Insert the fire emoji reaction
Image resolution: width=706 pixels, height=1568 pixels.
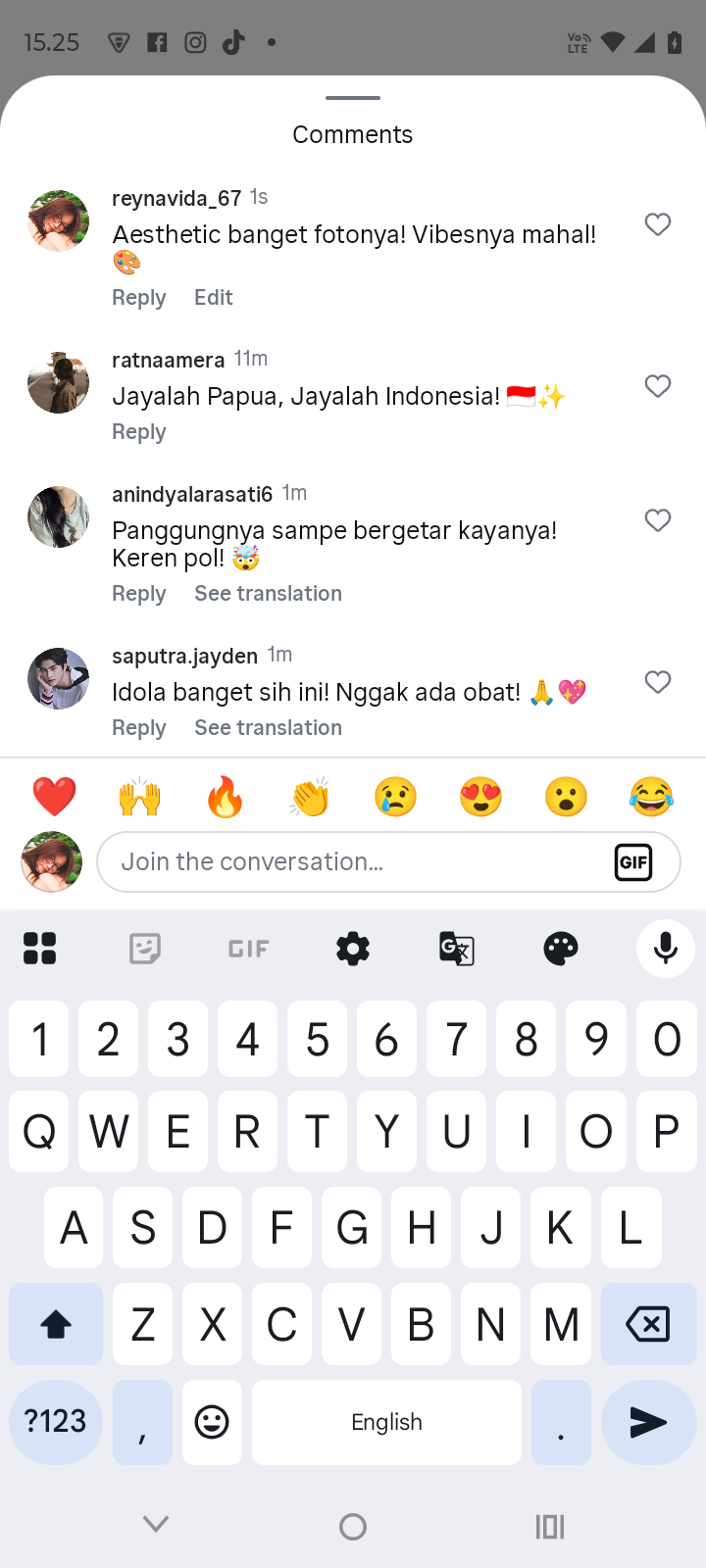(x=225, y=797)
